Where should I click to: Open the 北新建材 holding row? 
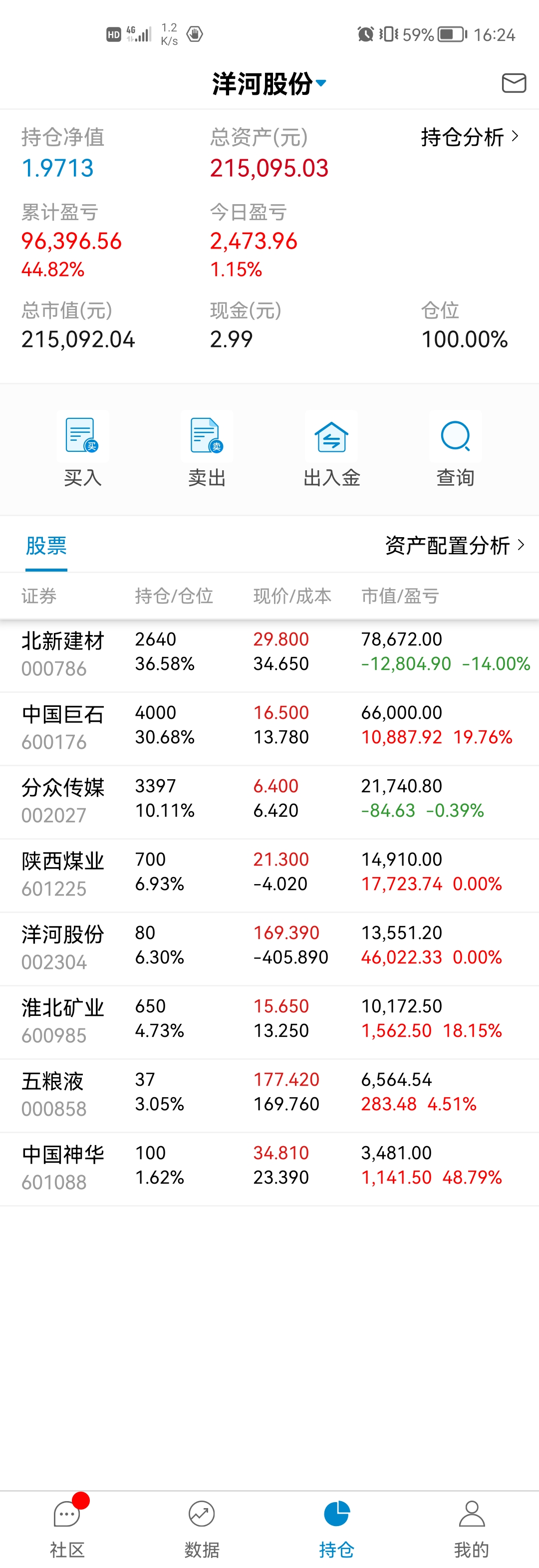tap(269, 654)
